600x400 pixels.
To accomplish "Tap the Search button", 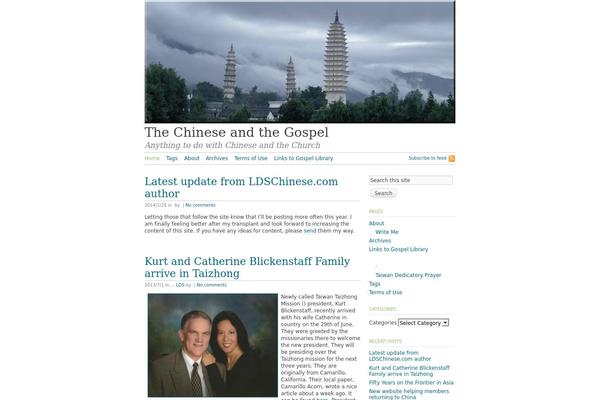I will click(x=383, y=193).
